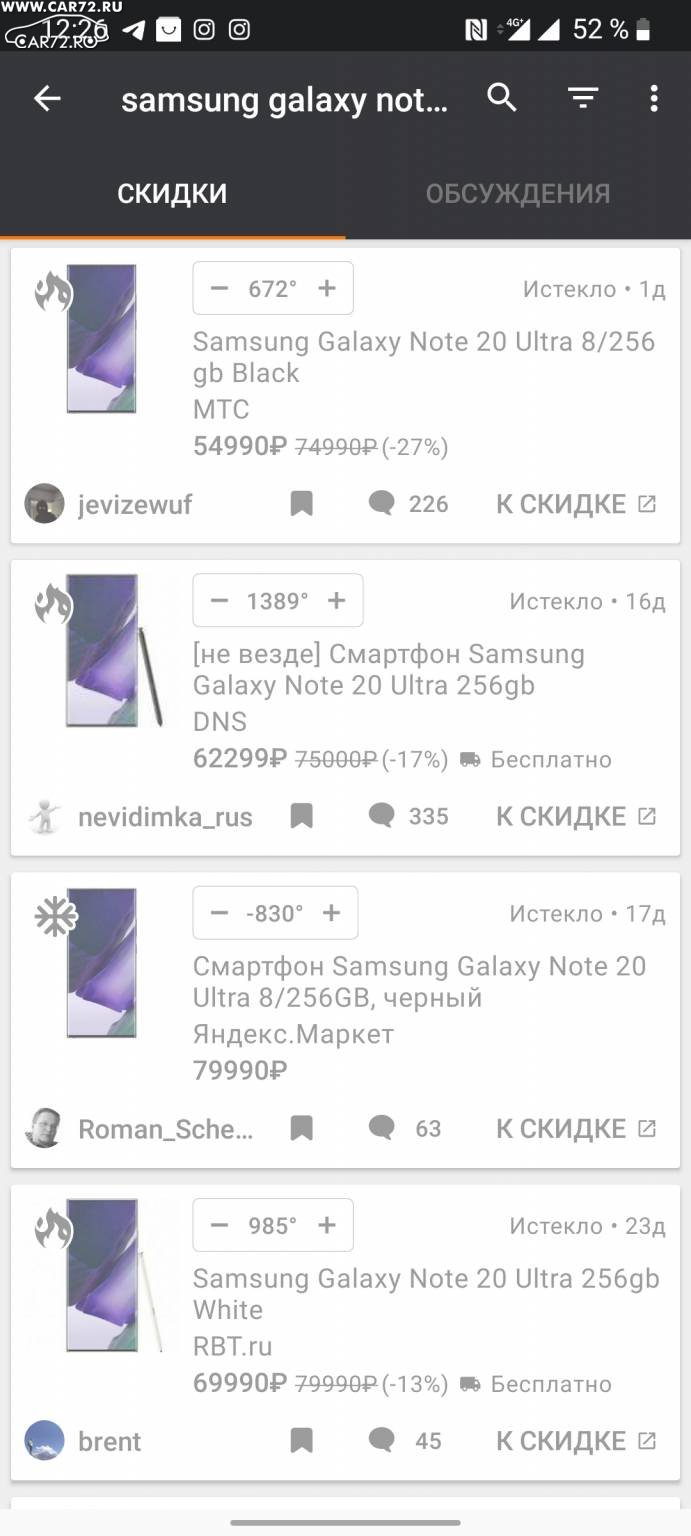Bookmark the МТС Note 20 Ultra deal
Viewport: 691px width, 1536px height.
(301, 504)
